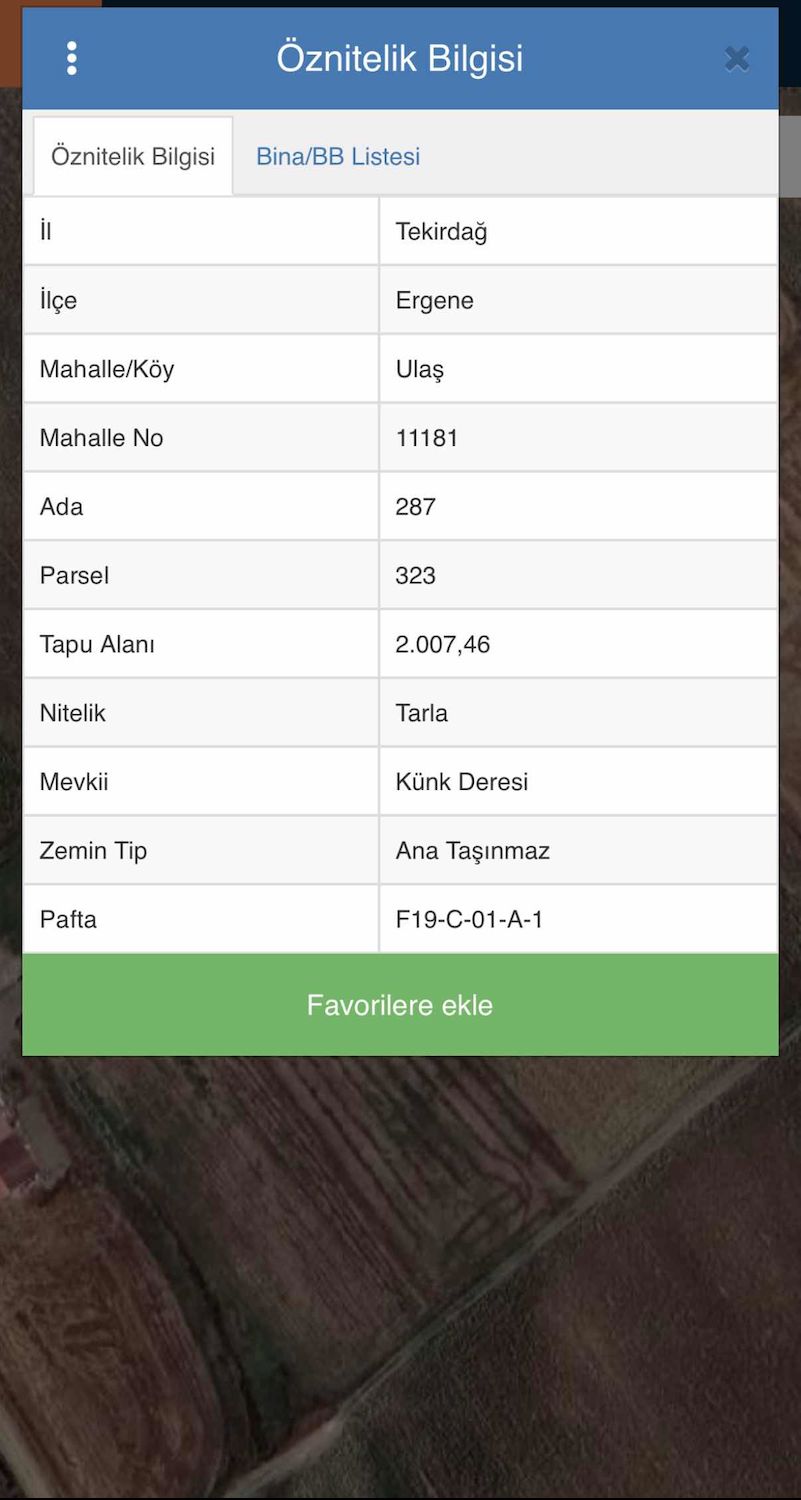Close the Öznitelik Bilgisi dialog
Image resolution: width=801 pixels, height=1500 pixels.
click(x=736, y=58)
